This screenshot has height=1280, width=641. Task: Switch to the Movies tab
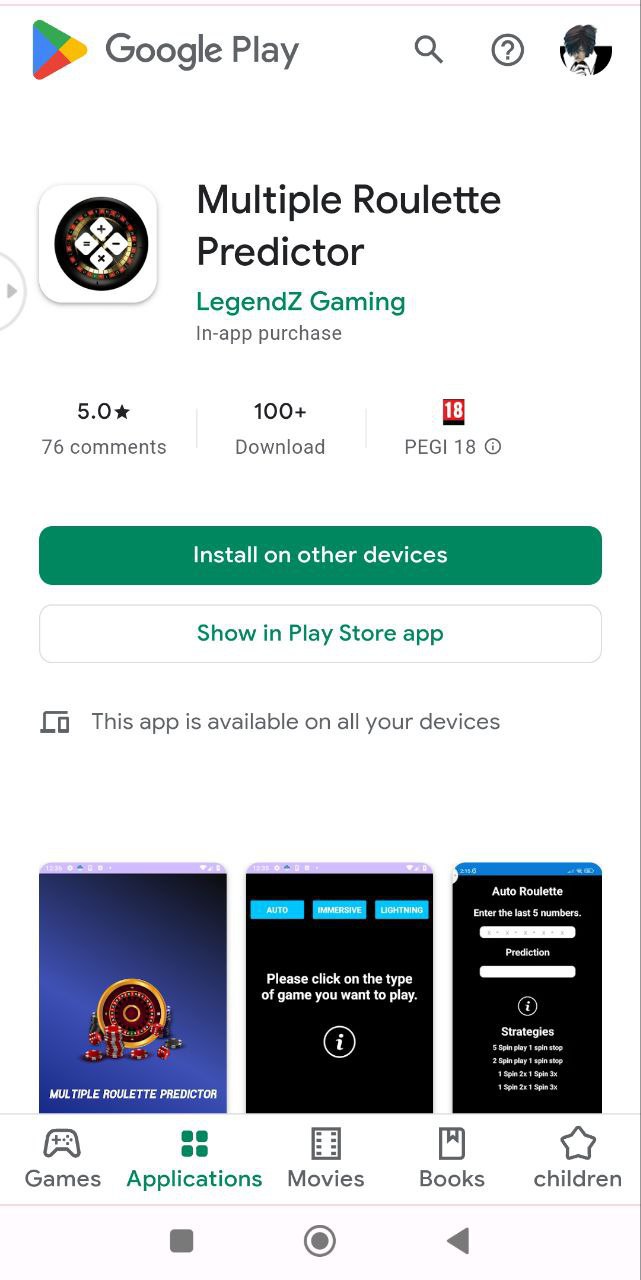coord(326,1159)
